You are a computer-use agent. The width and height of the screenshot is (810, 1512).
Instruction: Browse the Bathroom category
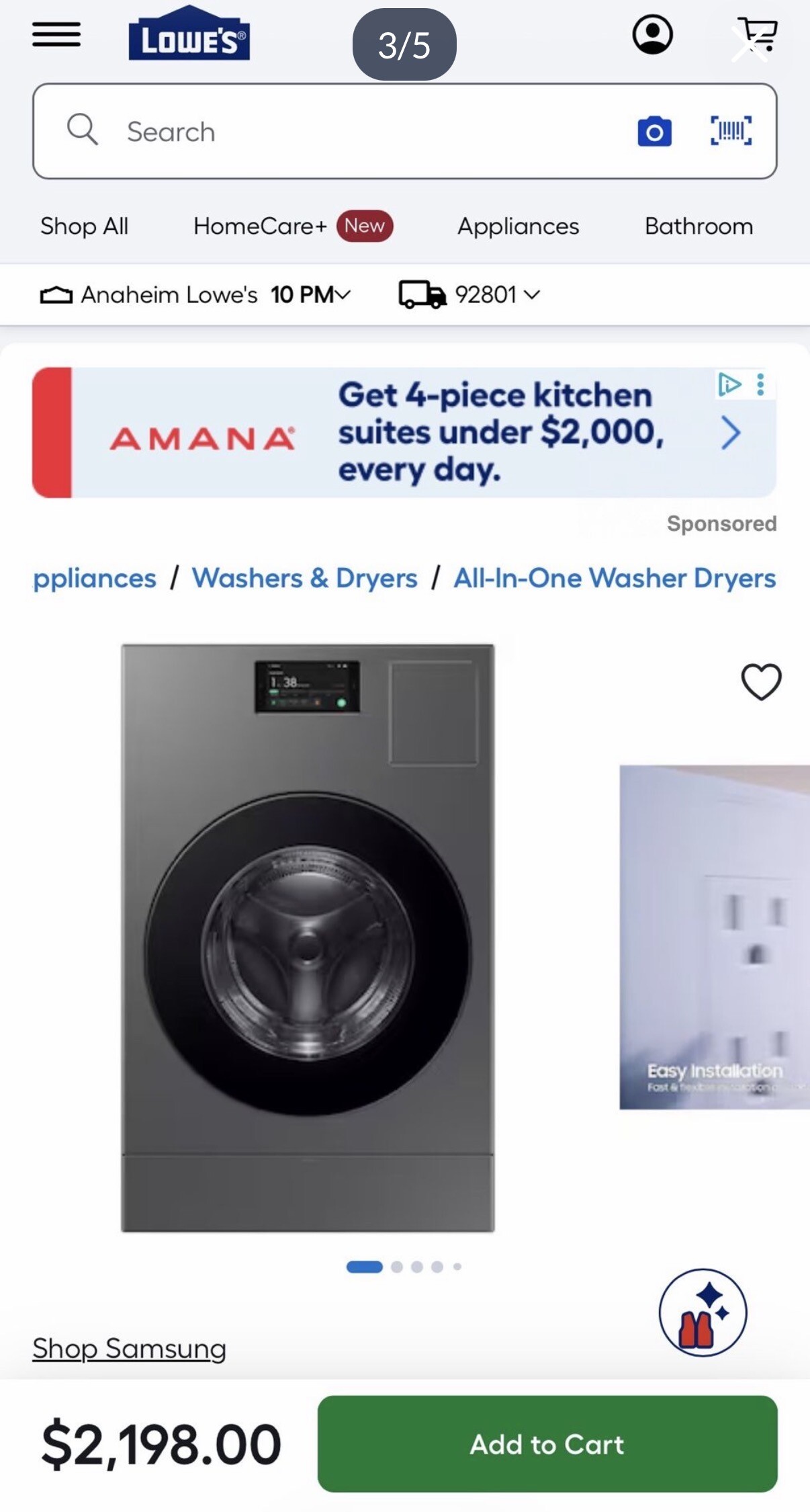pyautogui.click(x=699, y=226)
